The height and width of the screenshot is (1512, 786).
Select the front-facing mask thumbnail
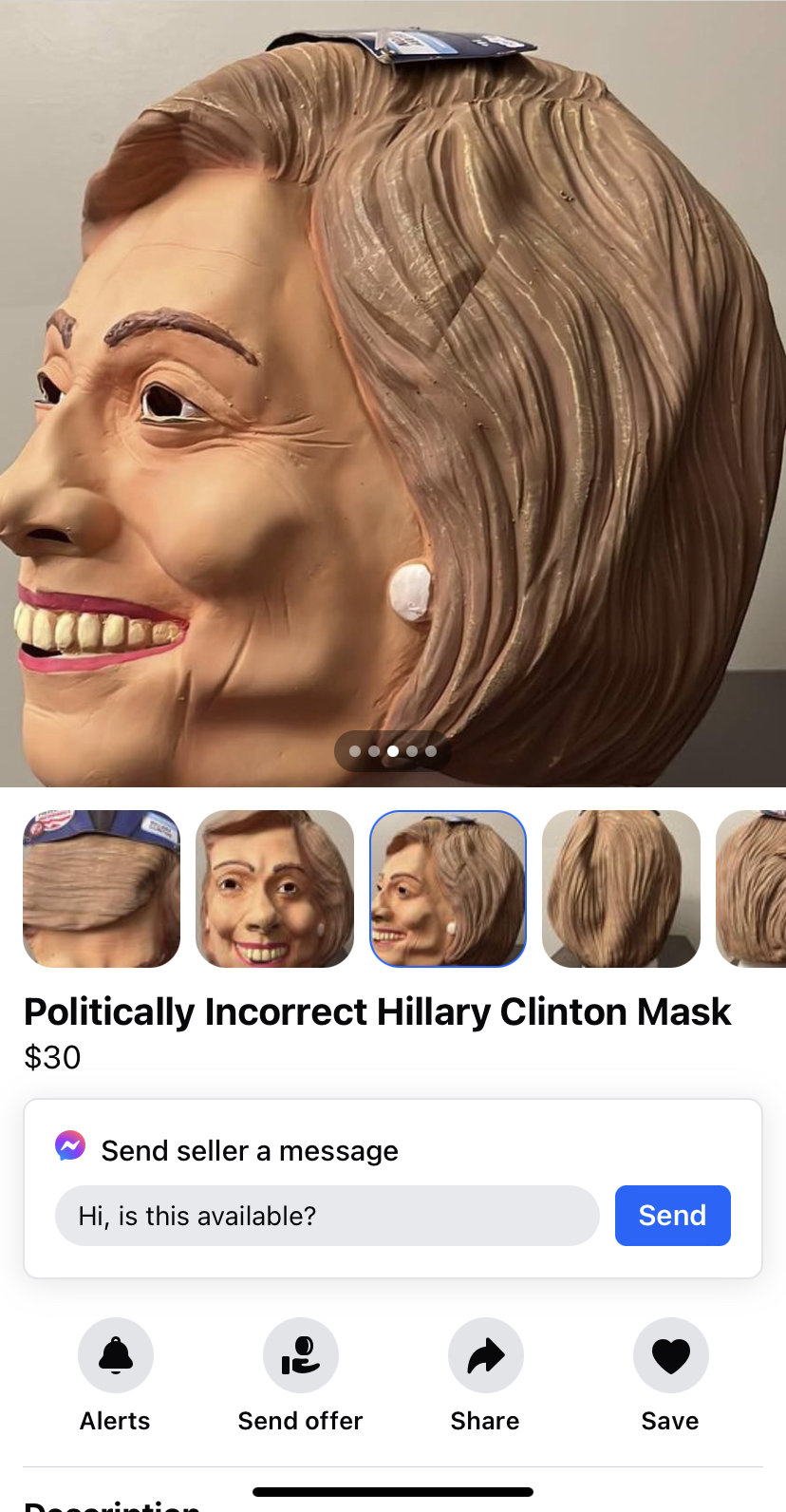point(274,889)
